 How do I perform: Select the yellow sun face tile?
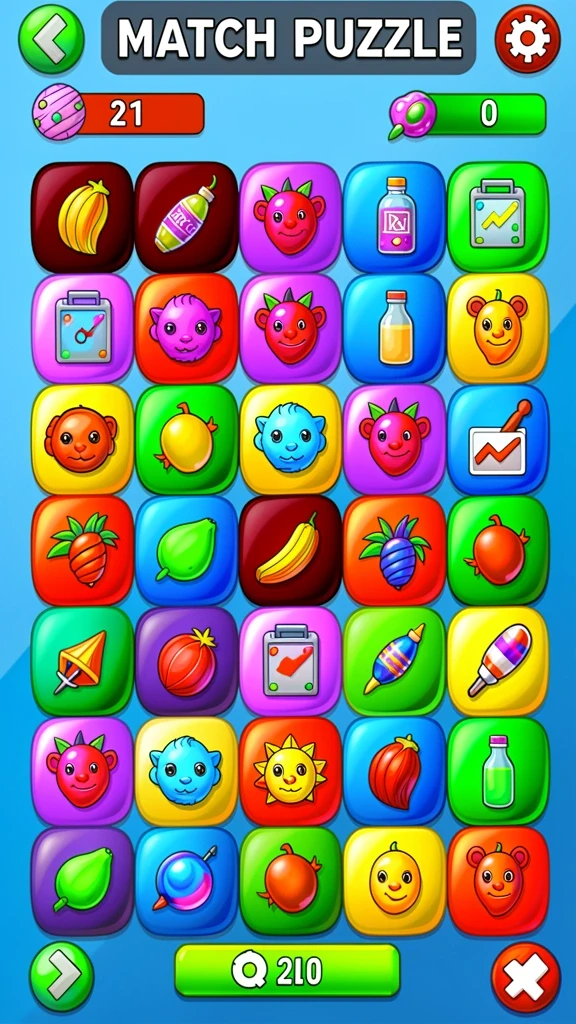290,771
